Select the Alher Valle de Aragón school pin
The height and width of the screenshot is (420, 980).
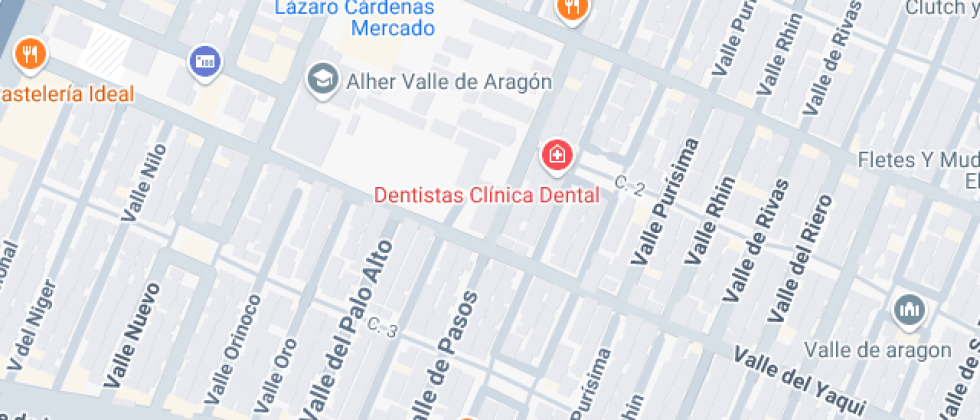point(322,80)
